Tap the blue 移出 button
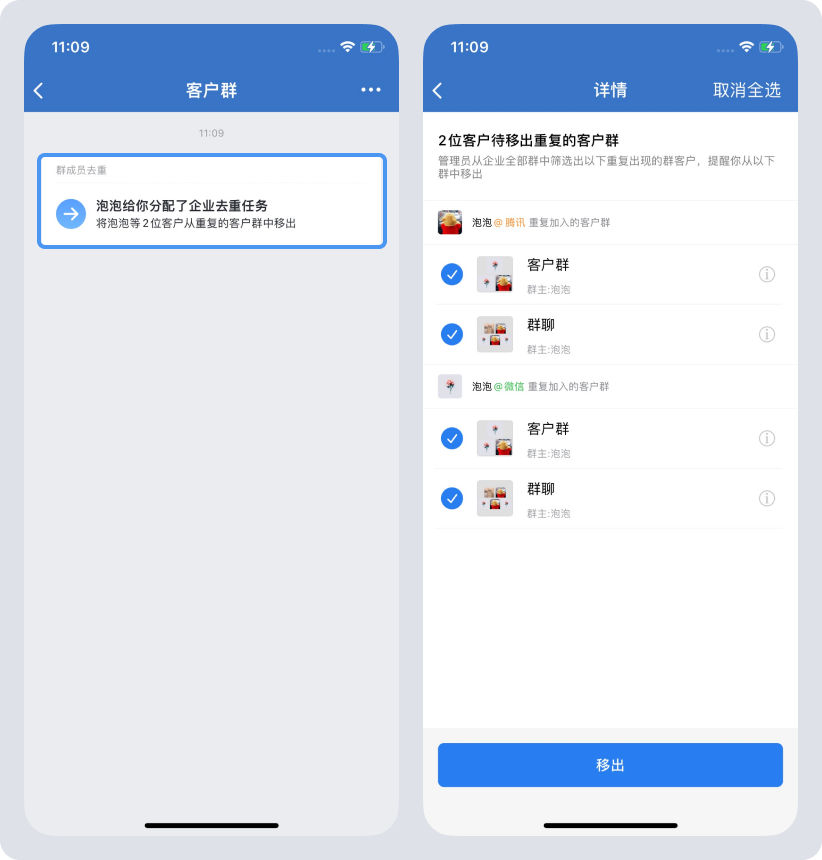822x860 pixels. 610,765
